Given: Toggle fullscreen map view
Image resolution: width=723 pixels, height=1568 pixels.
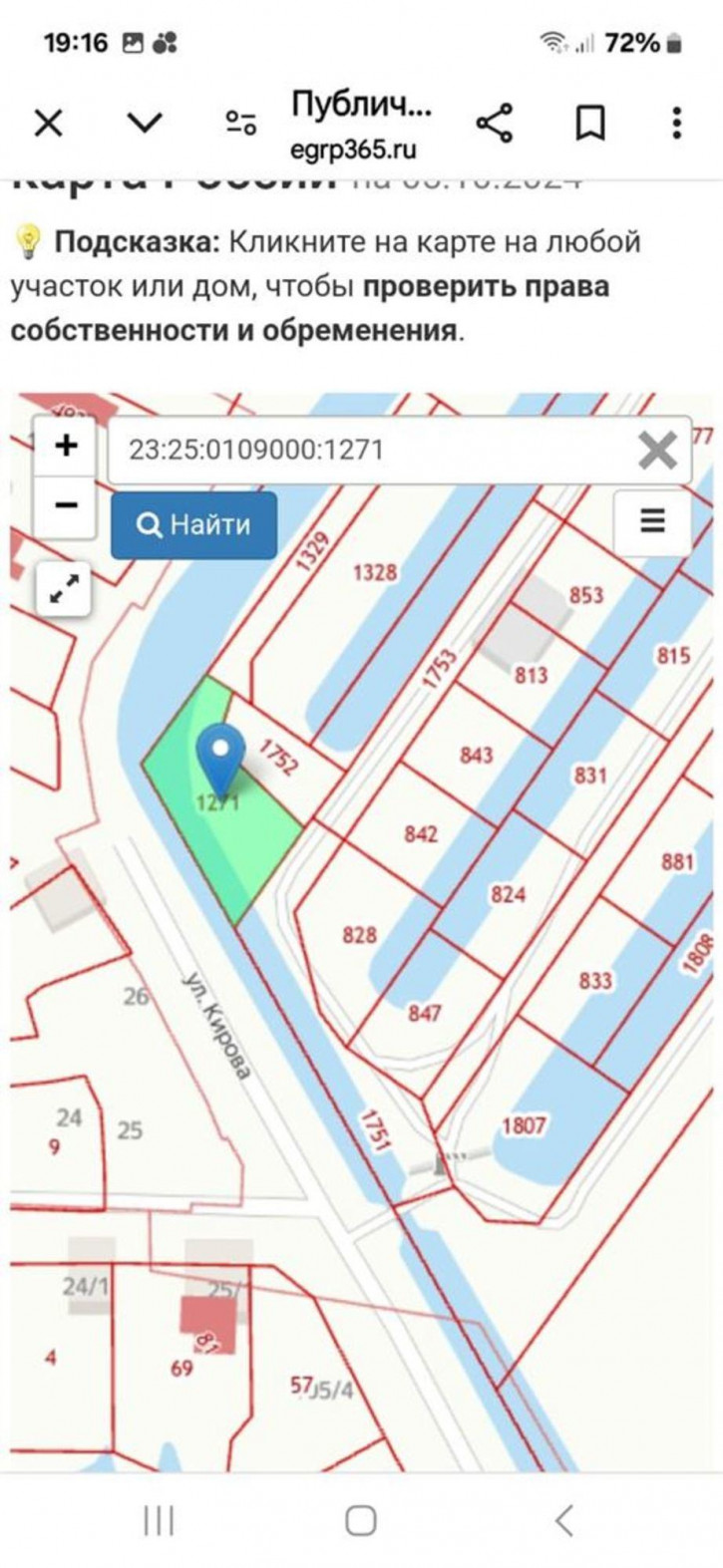Looking at the screenshot, I should coord(64,591).
